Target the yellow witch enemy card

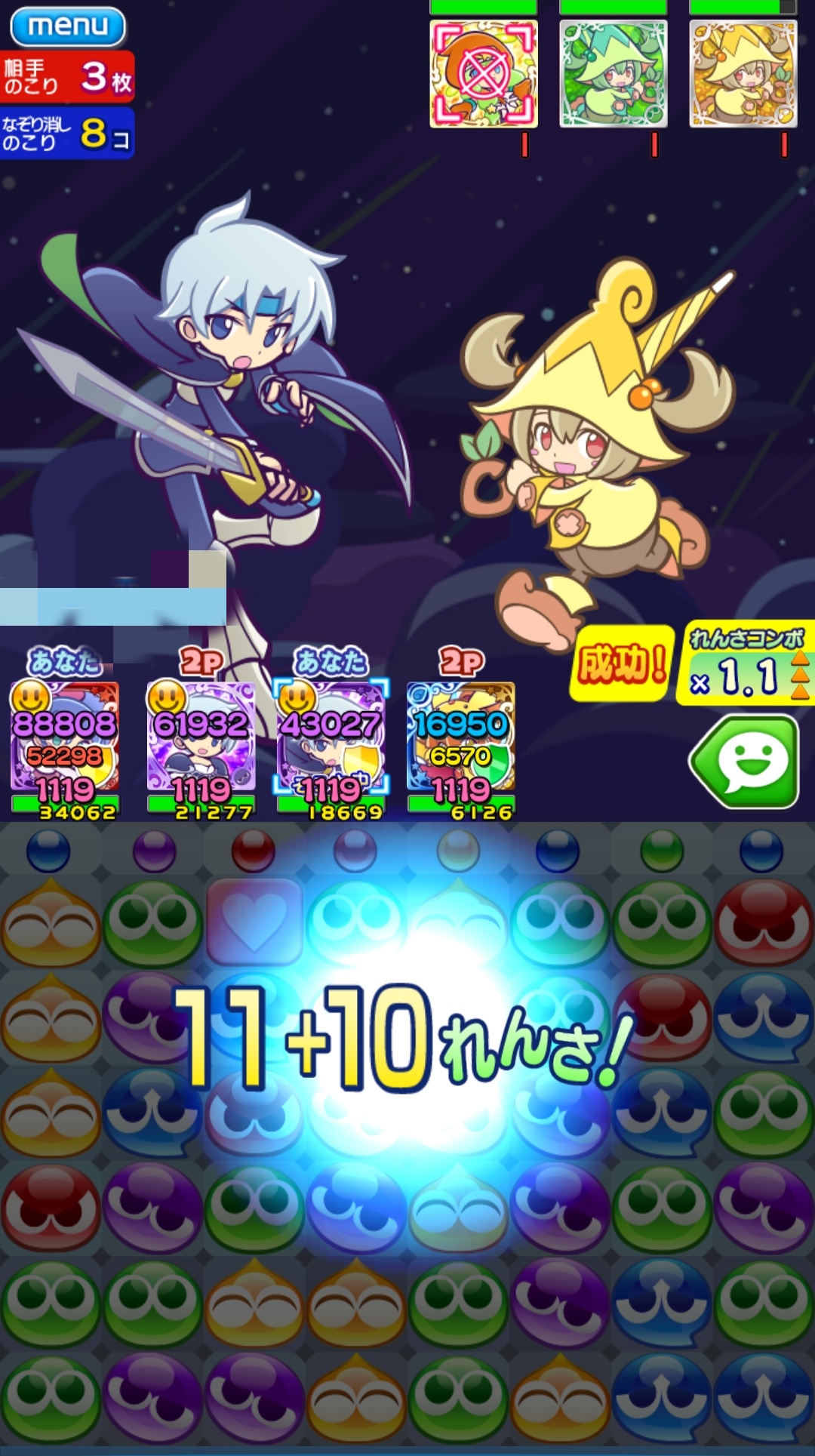(743, 74)
